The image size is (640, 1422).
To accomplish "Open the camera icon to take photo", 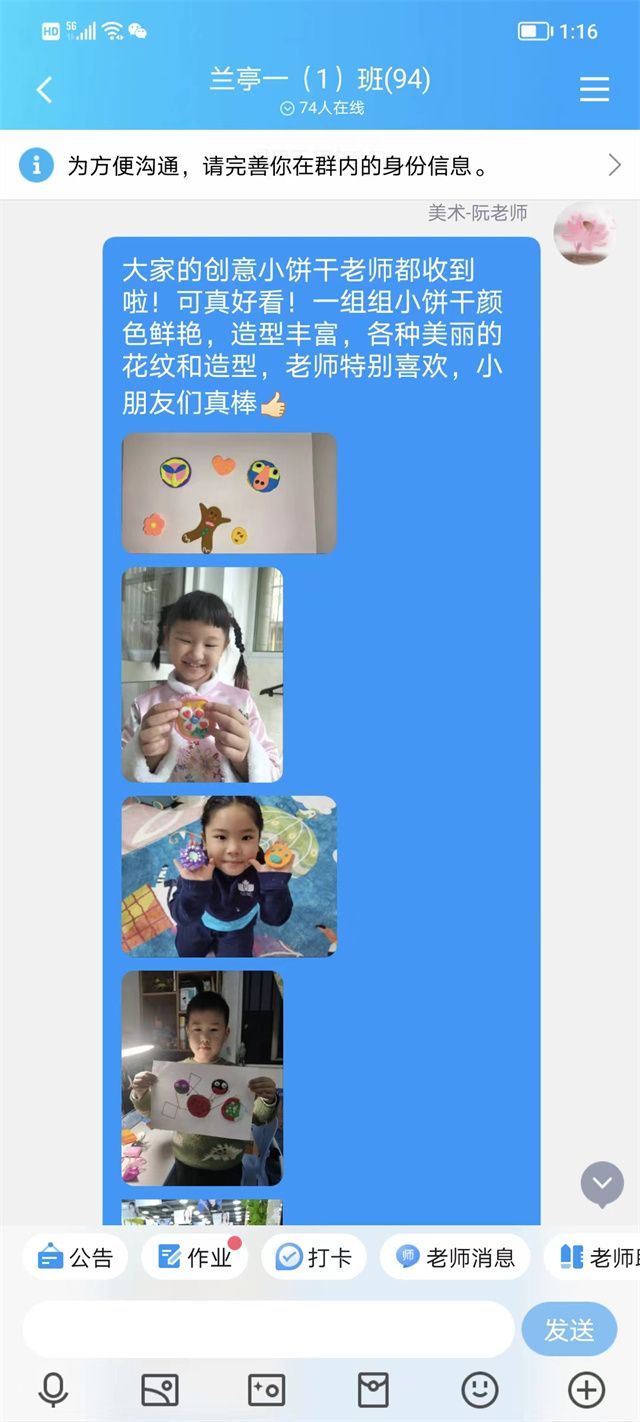I will point(266,1390).
